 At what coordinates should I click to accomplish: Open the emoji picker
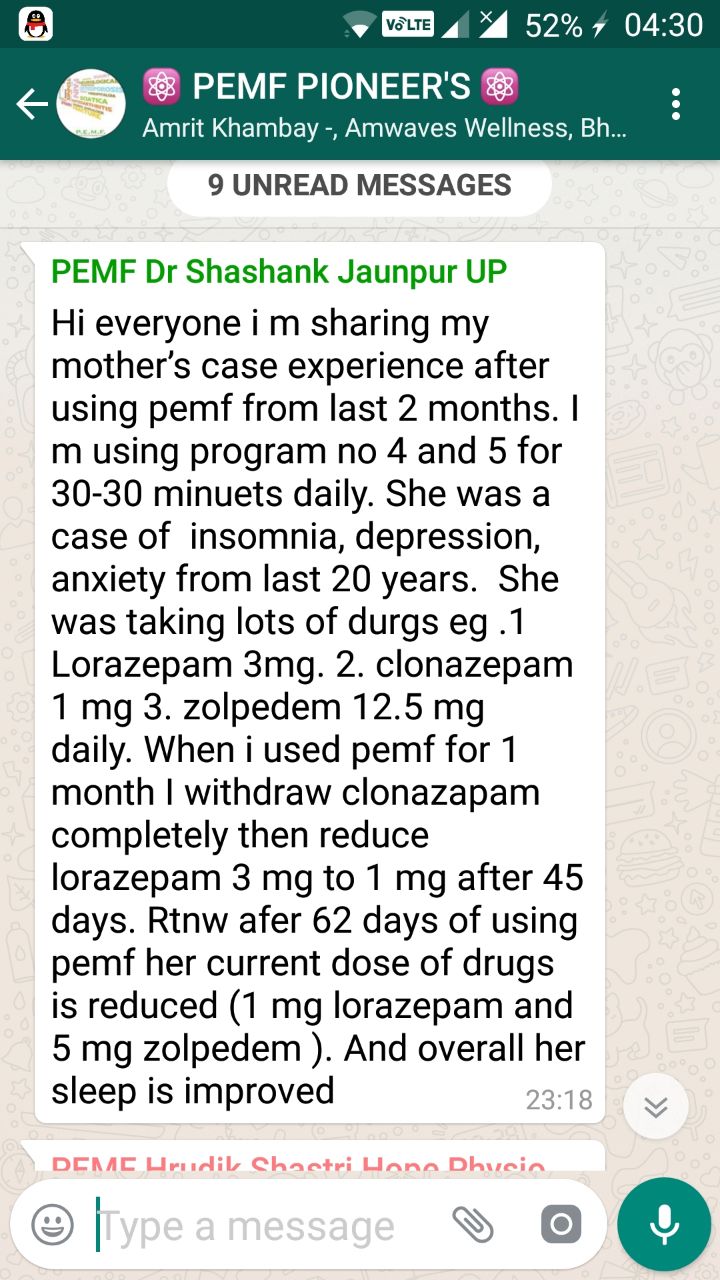pos(52,1224)
